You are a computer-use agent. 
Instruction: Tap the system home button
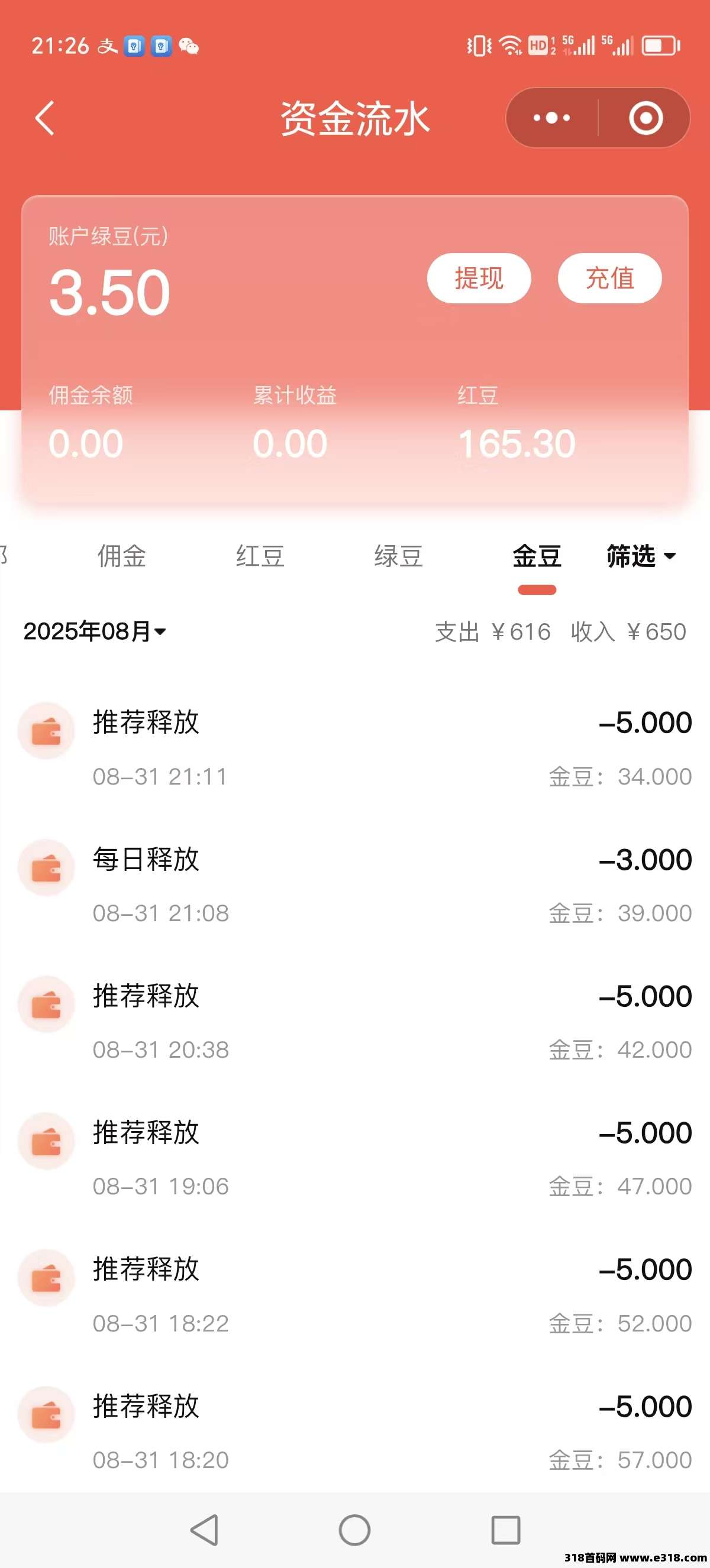pos(354,1530)
